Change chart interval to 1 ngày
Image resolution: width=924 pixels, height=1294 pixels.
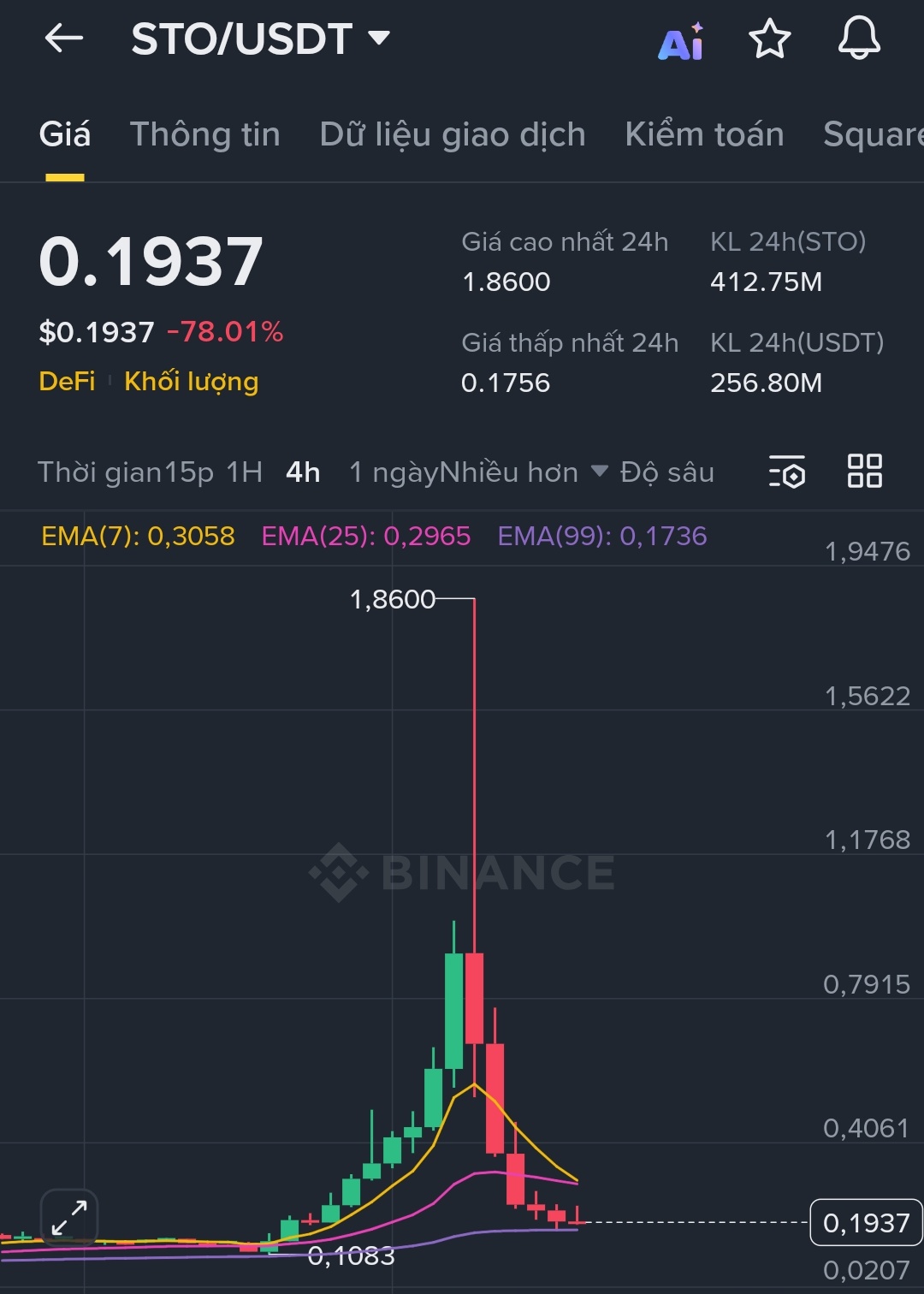394,472
